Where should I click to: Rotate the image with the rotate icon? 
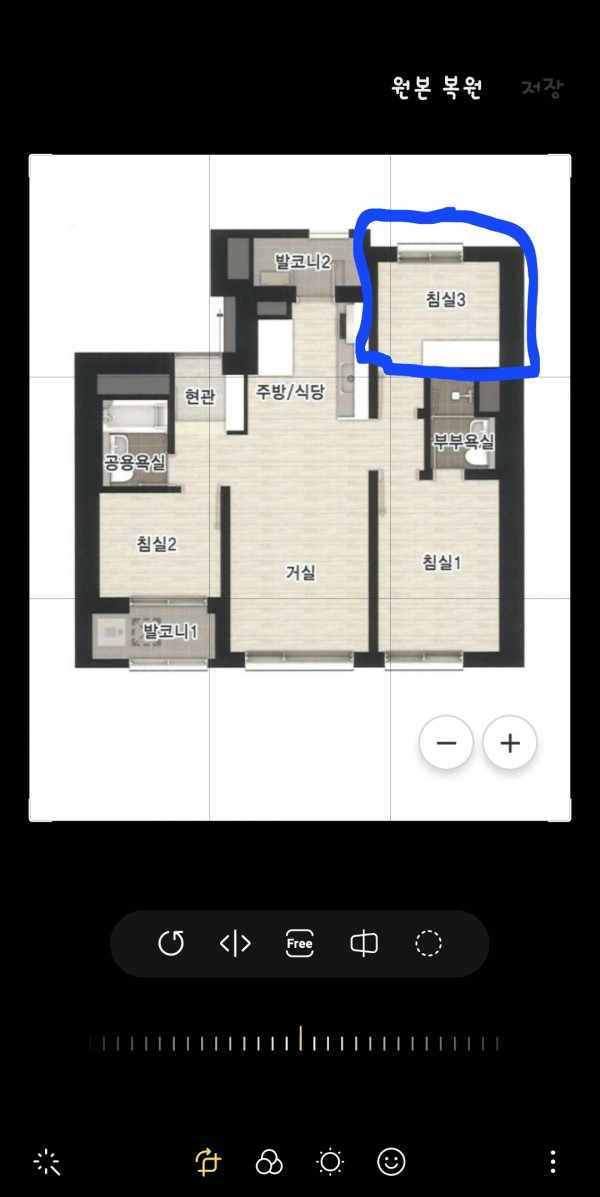point(171,943)
